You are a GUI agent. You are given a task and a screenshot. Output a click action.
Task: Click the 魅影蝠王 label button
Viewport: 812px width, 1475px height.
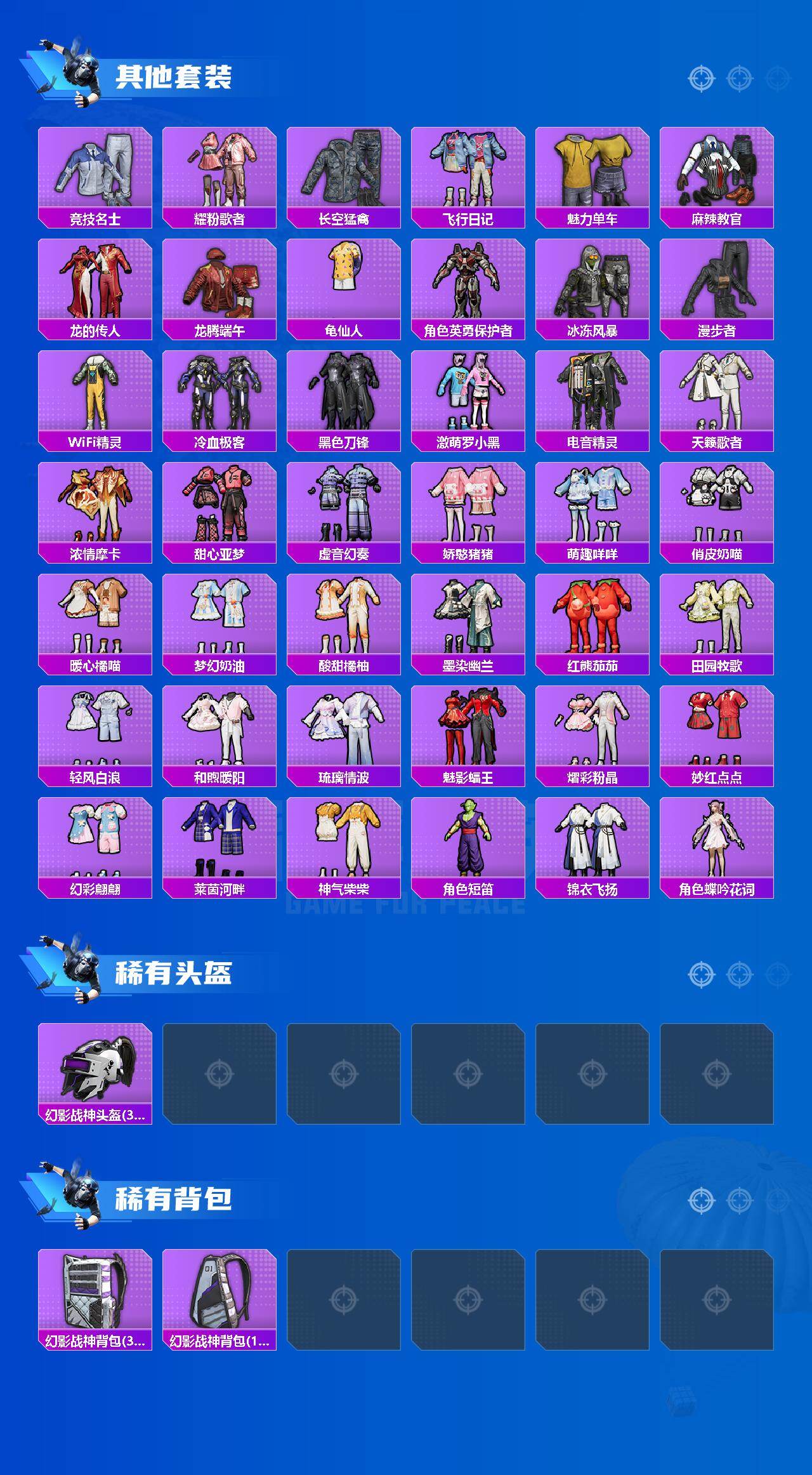[x=469, y=776]
